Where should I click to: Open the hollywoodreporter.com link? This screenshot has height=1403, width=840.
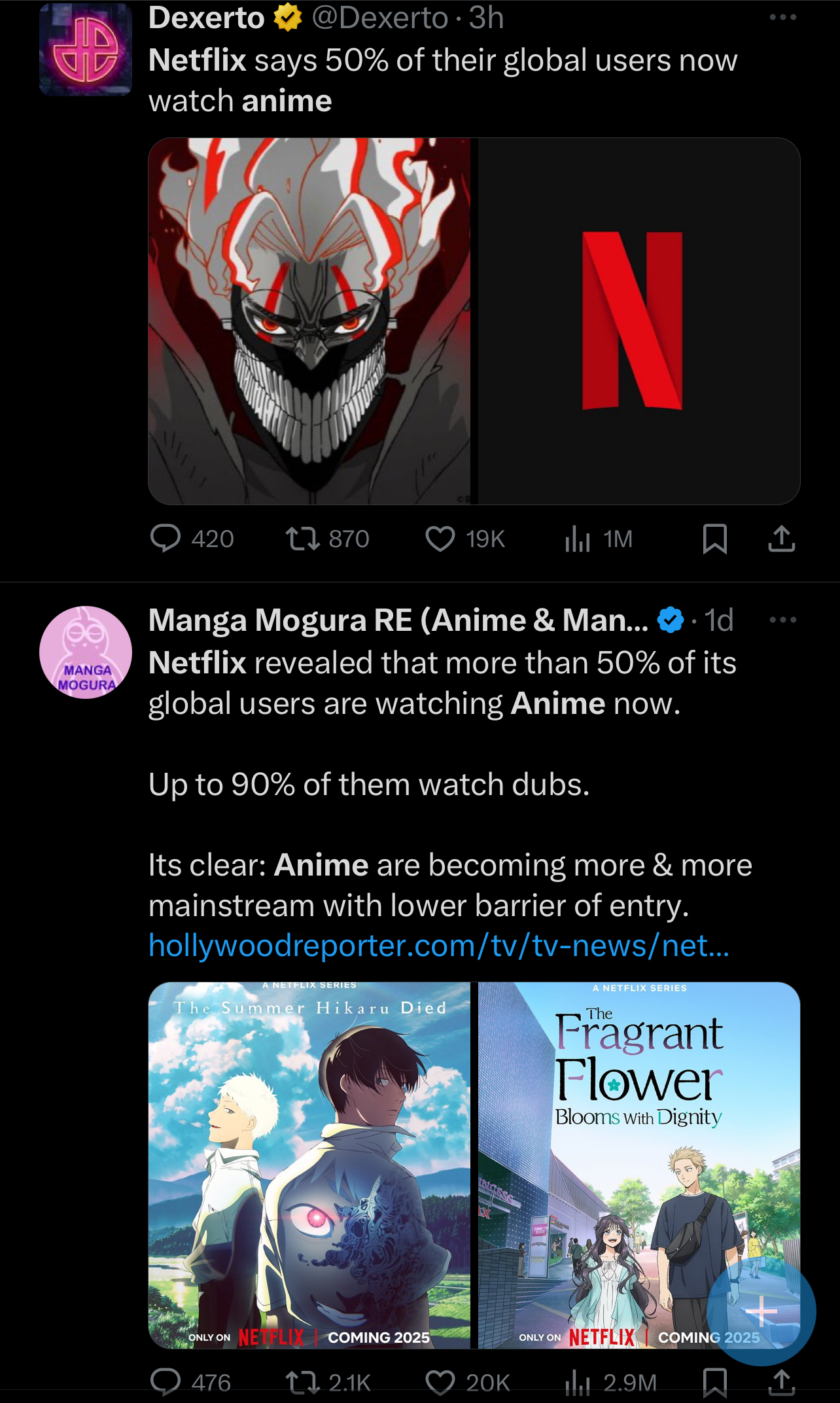(x=439, y=946)
